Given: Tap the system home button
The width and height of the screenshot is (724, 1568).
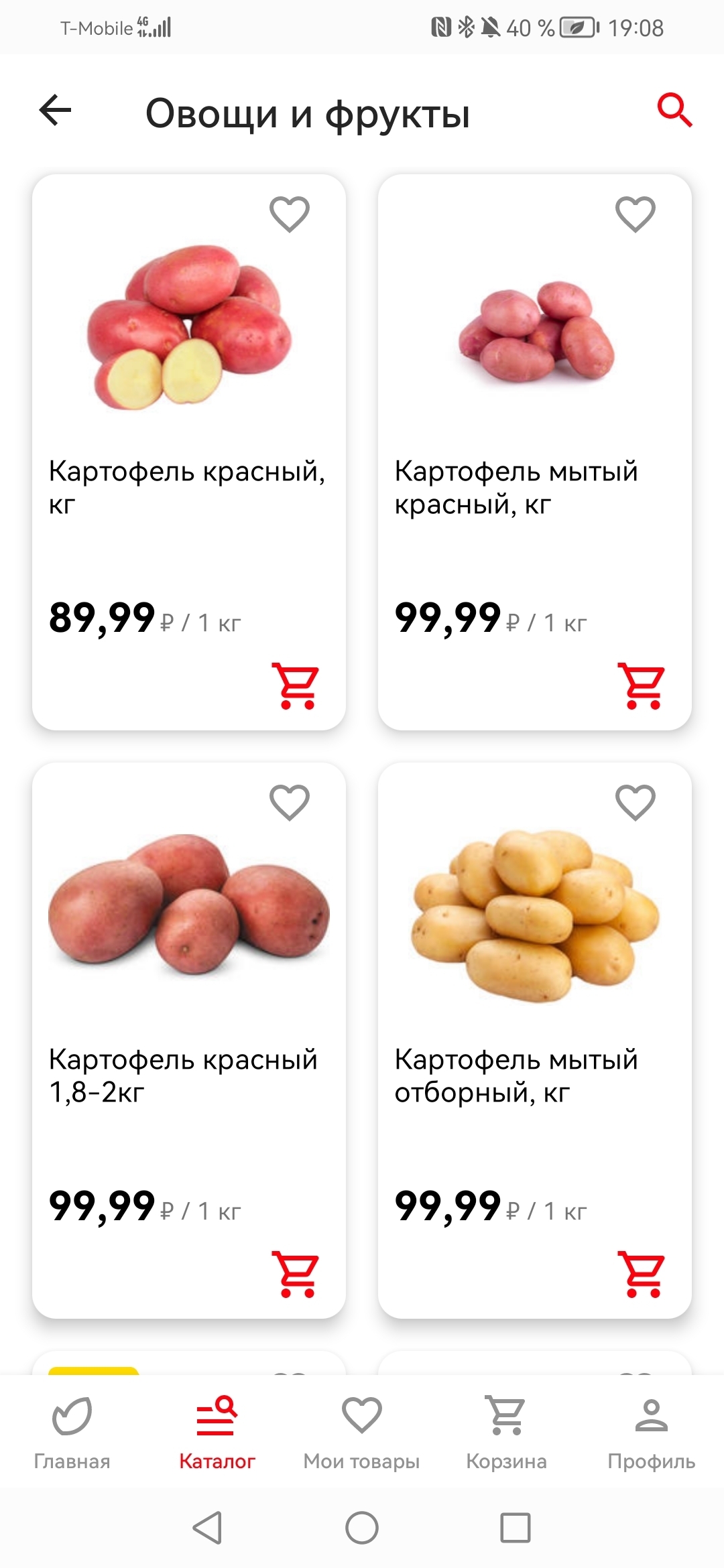Looking at the screenshot, I should point(362,1528).
